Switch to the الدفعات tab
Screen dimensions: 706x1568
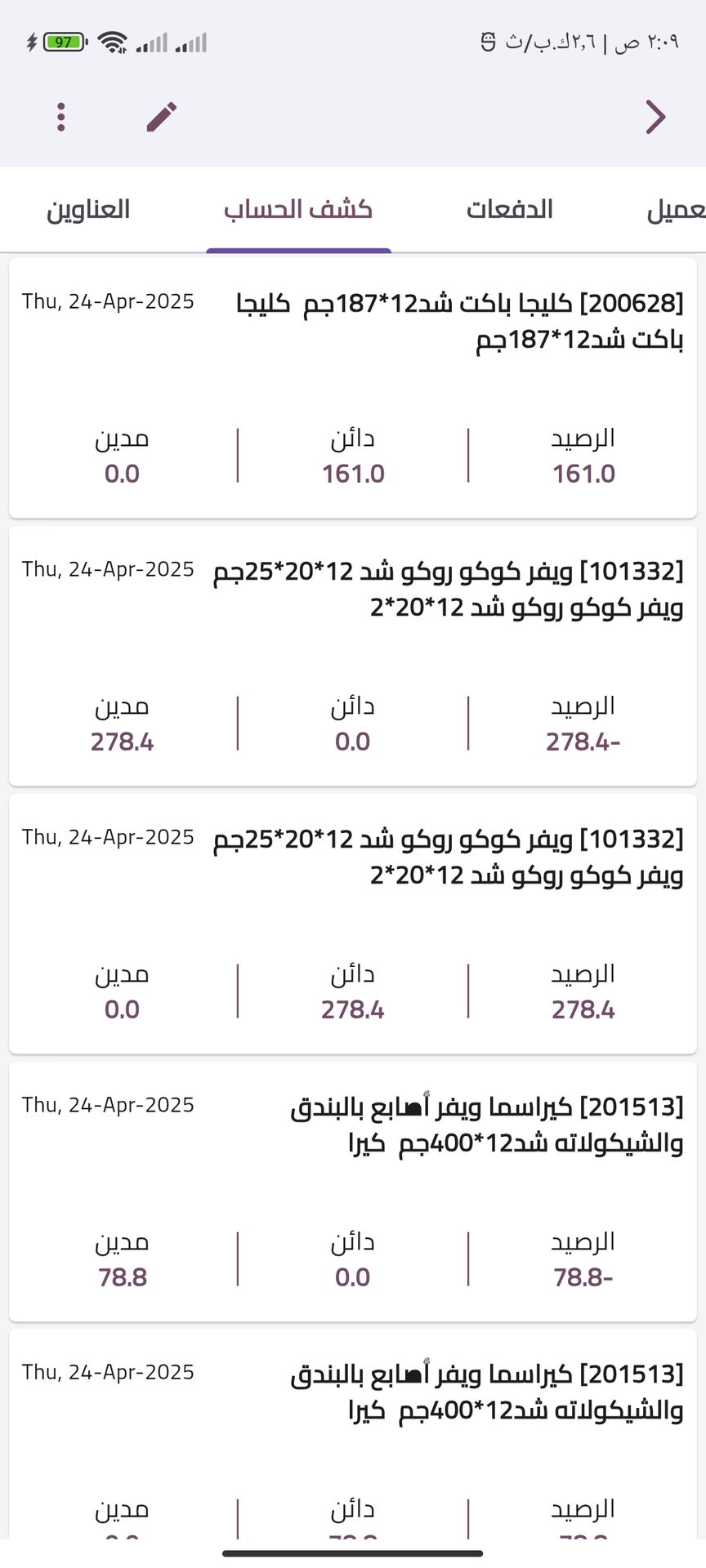click(510, 210)
